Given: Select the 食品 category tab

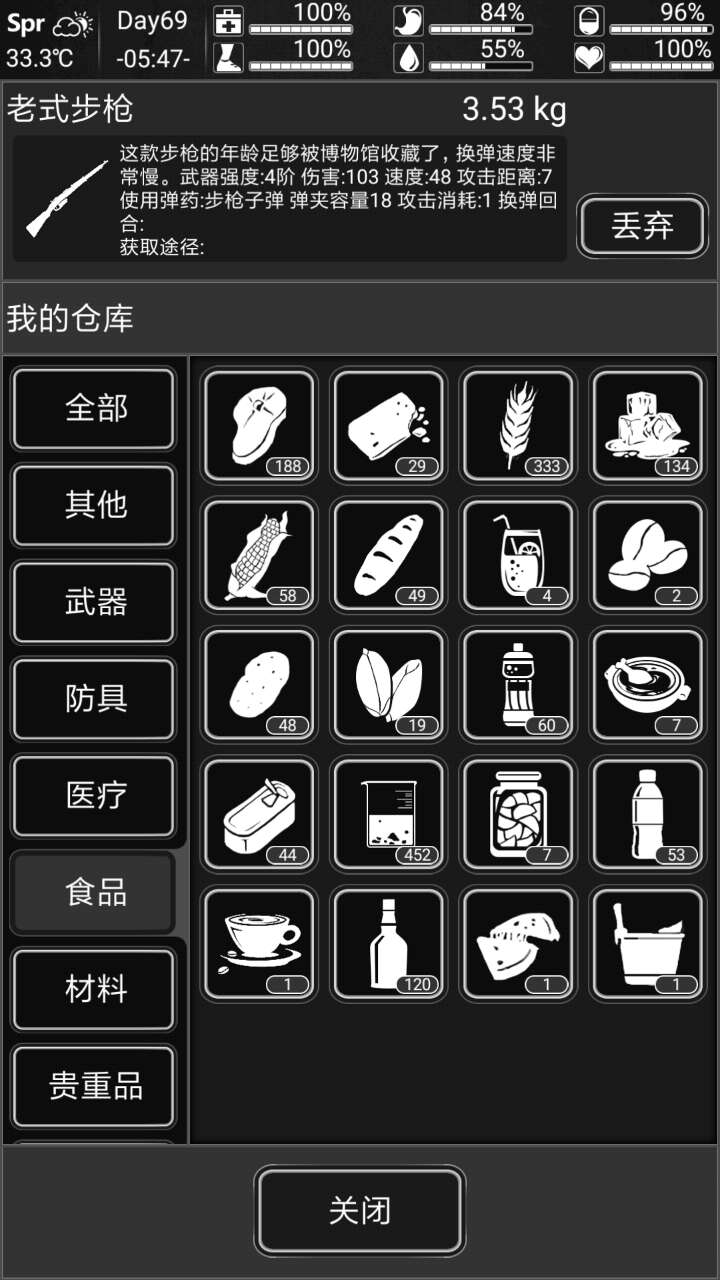Looking at the screenshot, I should [x=95, y=892].
